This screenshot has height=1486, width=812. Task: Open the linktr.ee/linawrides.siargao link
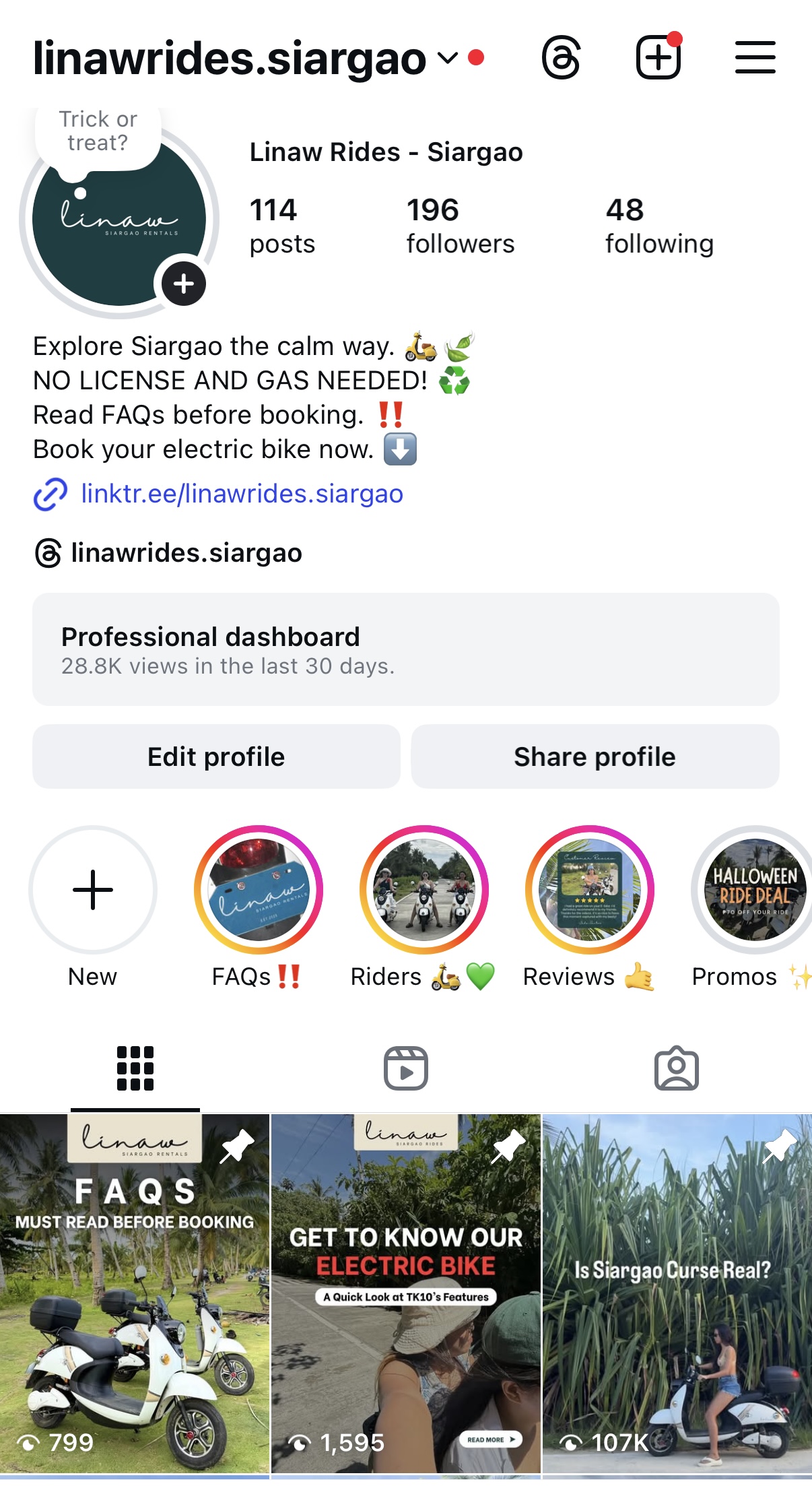(x=241, y=494)
